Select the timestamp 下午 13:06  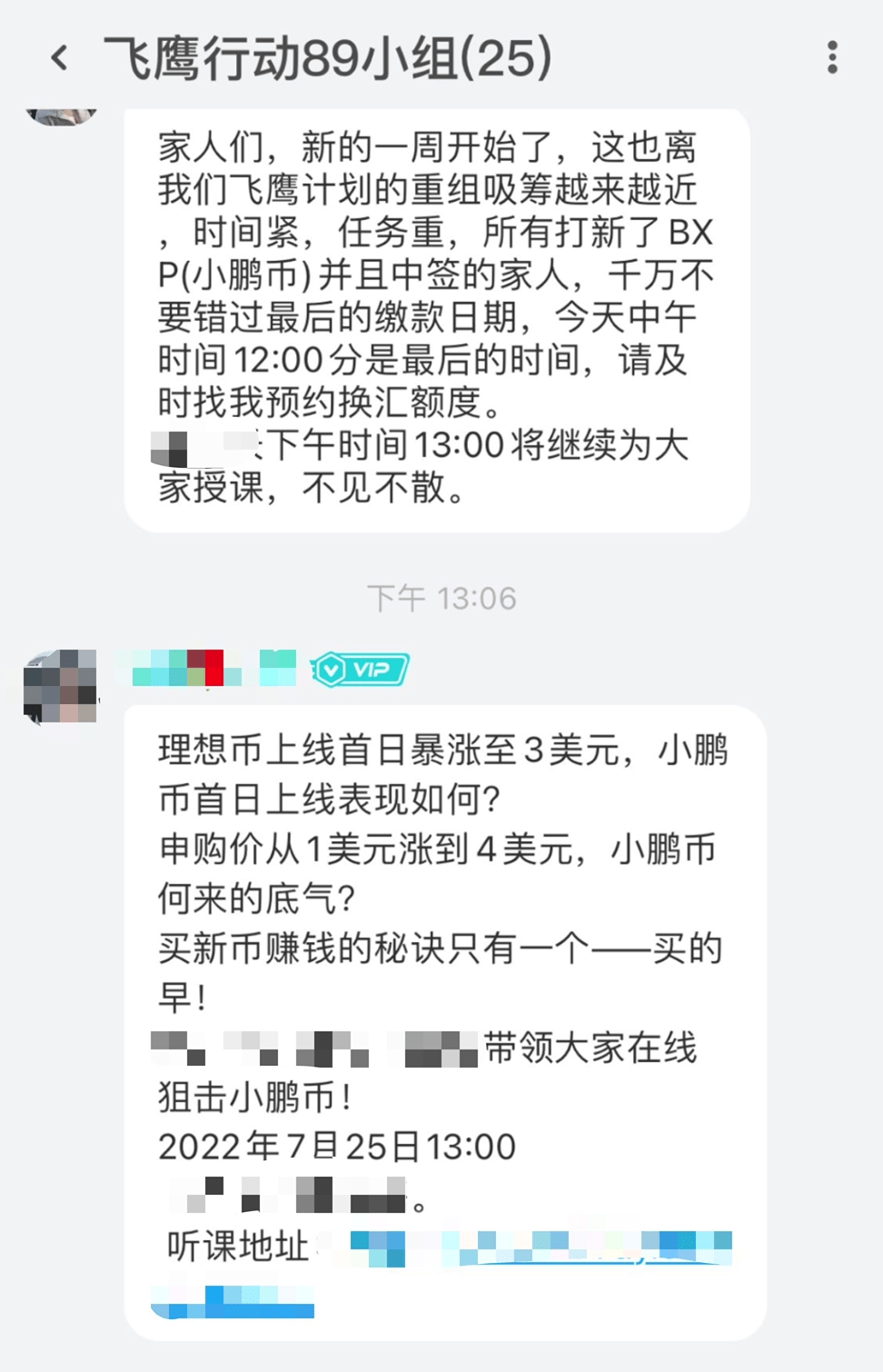coord(440,598)
